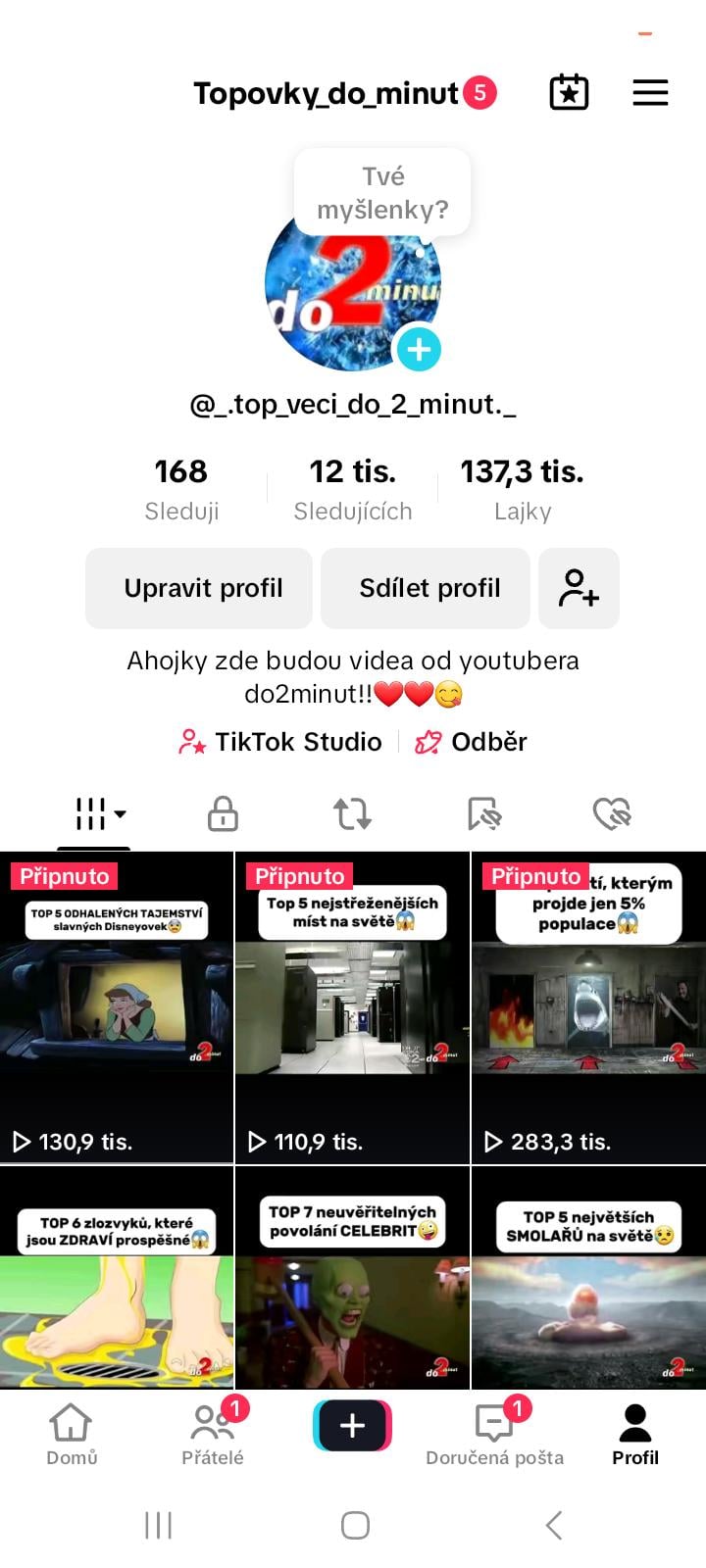
Task: Open the creator calendar icon
Action: 569,91
